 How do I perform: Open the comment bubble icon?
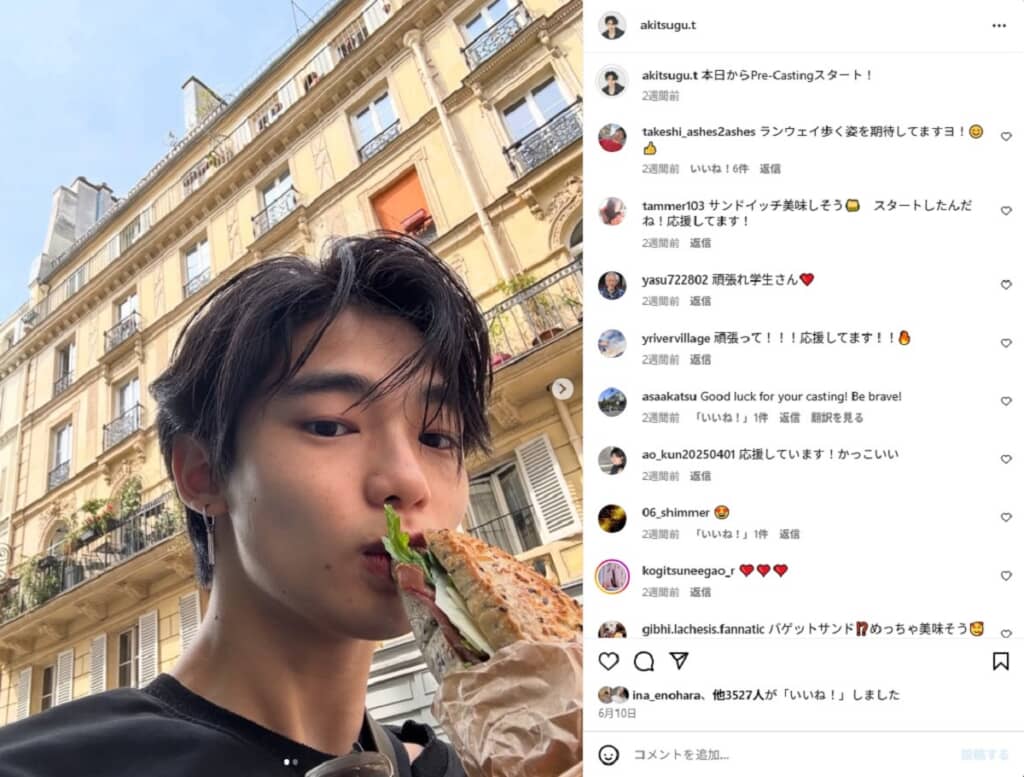[x=644, y=661]
